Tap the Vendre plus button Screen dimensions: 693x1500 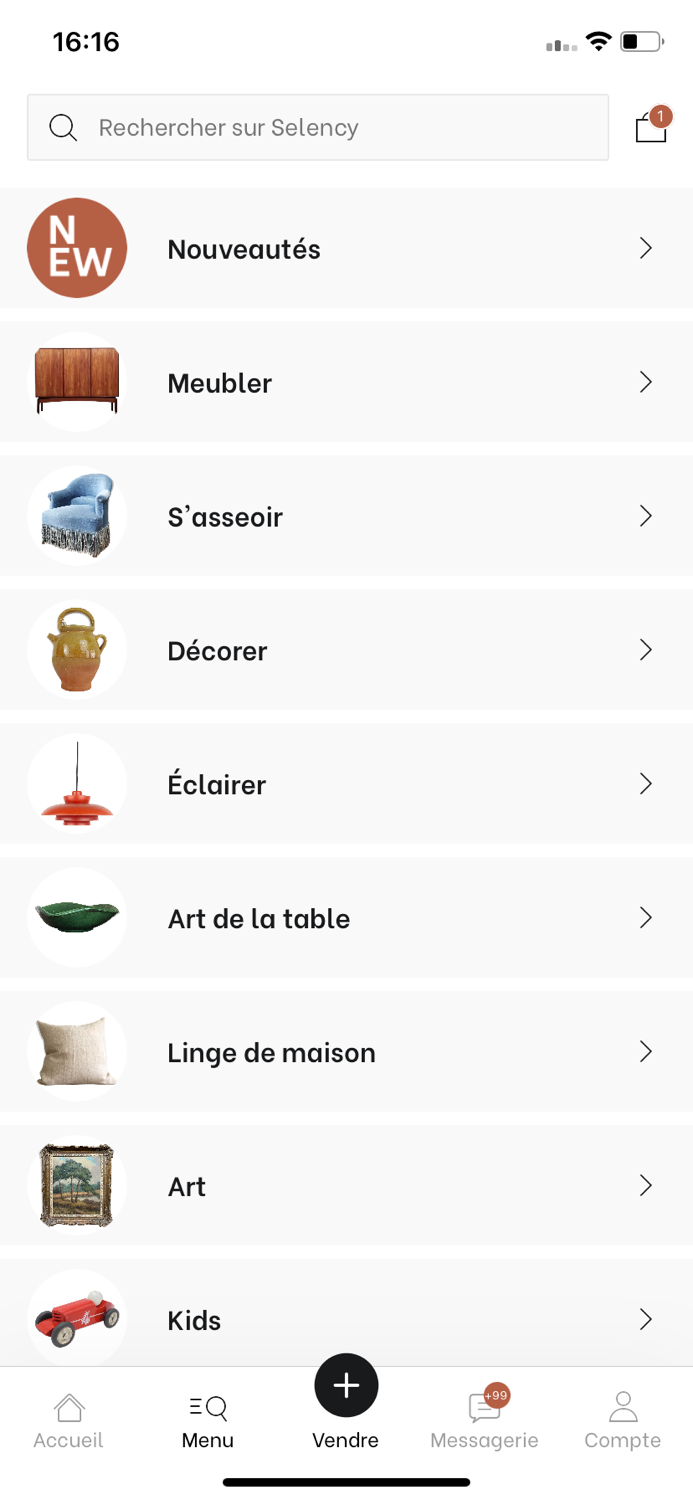pyautogui.click(x=346, y=1386)
